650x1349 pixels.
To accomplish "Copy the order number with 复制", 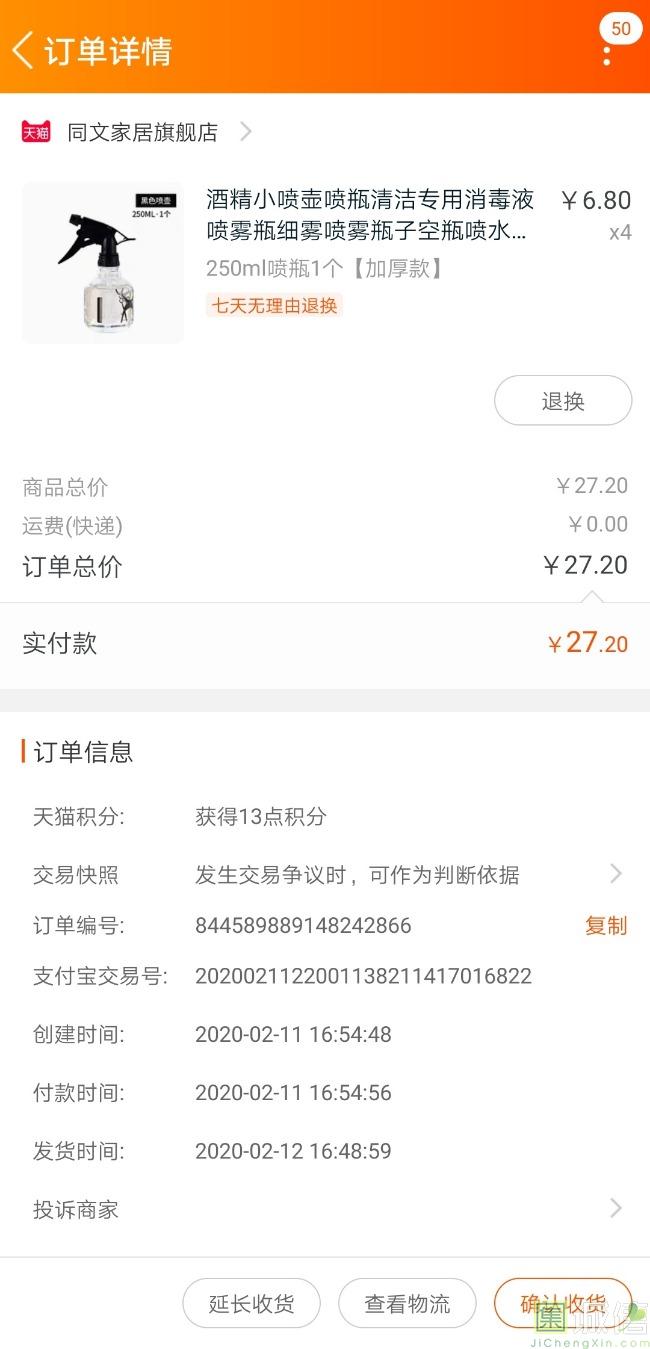I will (605, 926).
